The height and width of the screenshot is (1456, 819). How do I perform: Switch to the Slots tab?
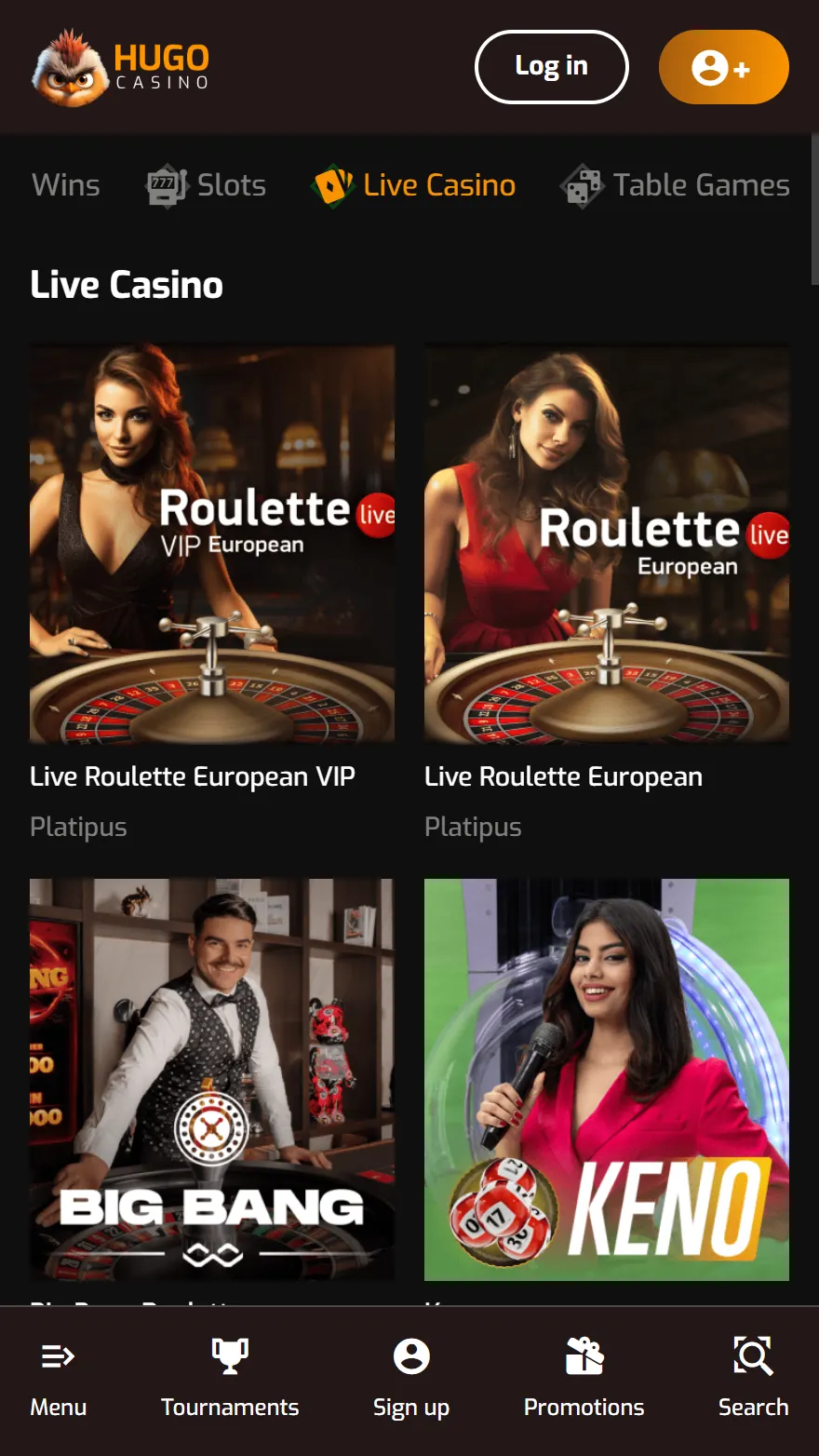click(x=207, y=185)
